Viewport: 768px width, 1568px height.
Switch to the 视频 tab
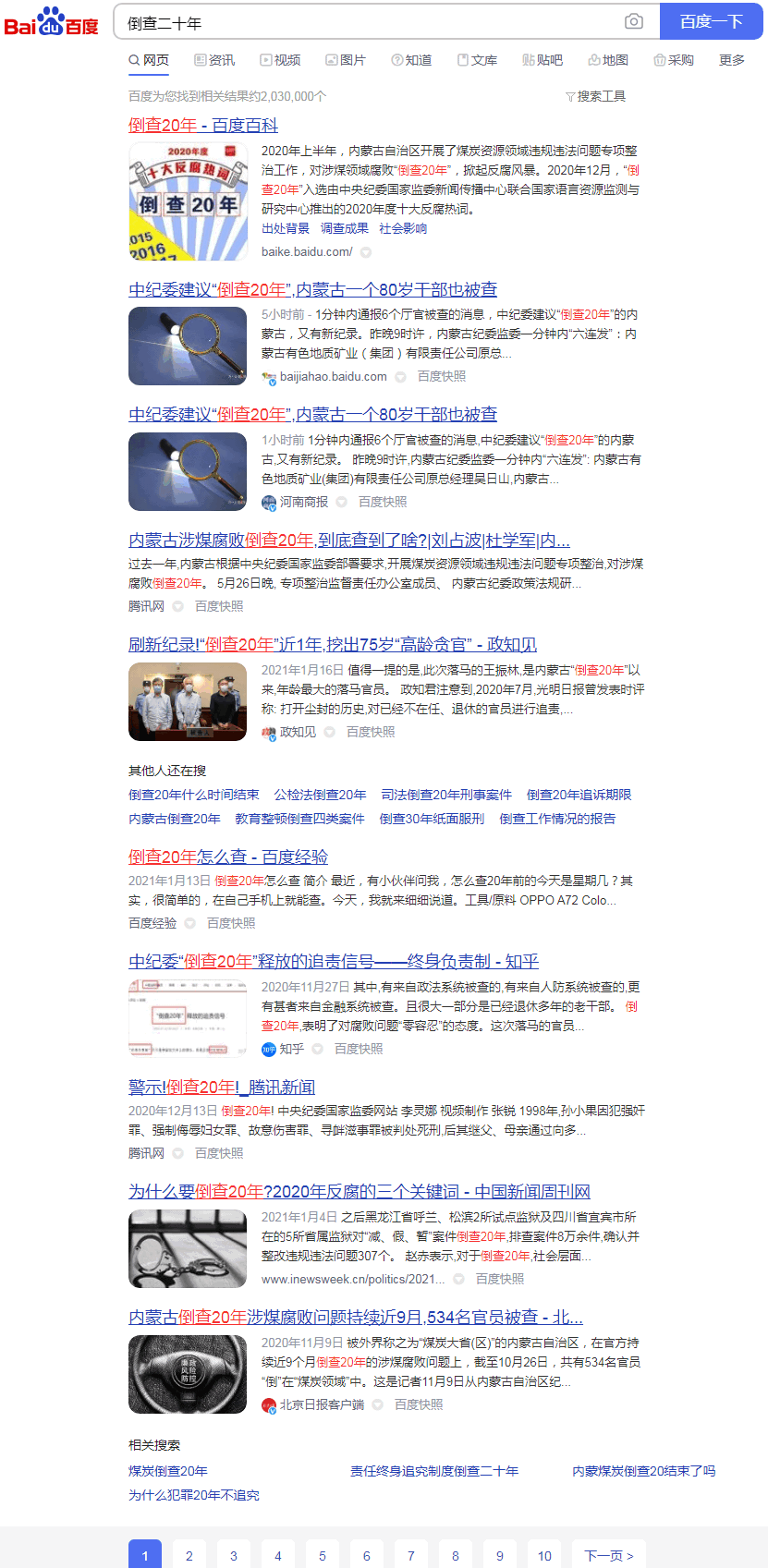pos(280,60)
